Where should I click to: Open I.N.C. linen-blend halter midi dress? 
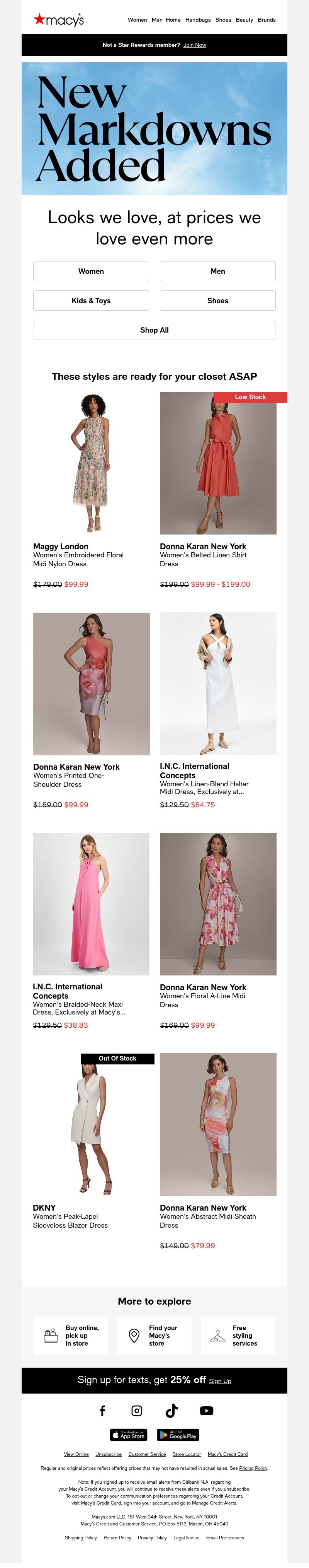[218, 683]
